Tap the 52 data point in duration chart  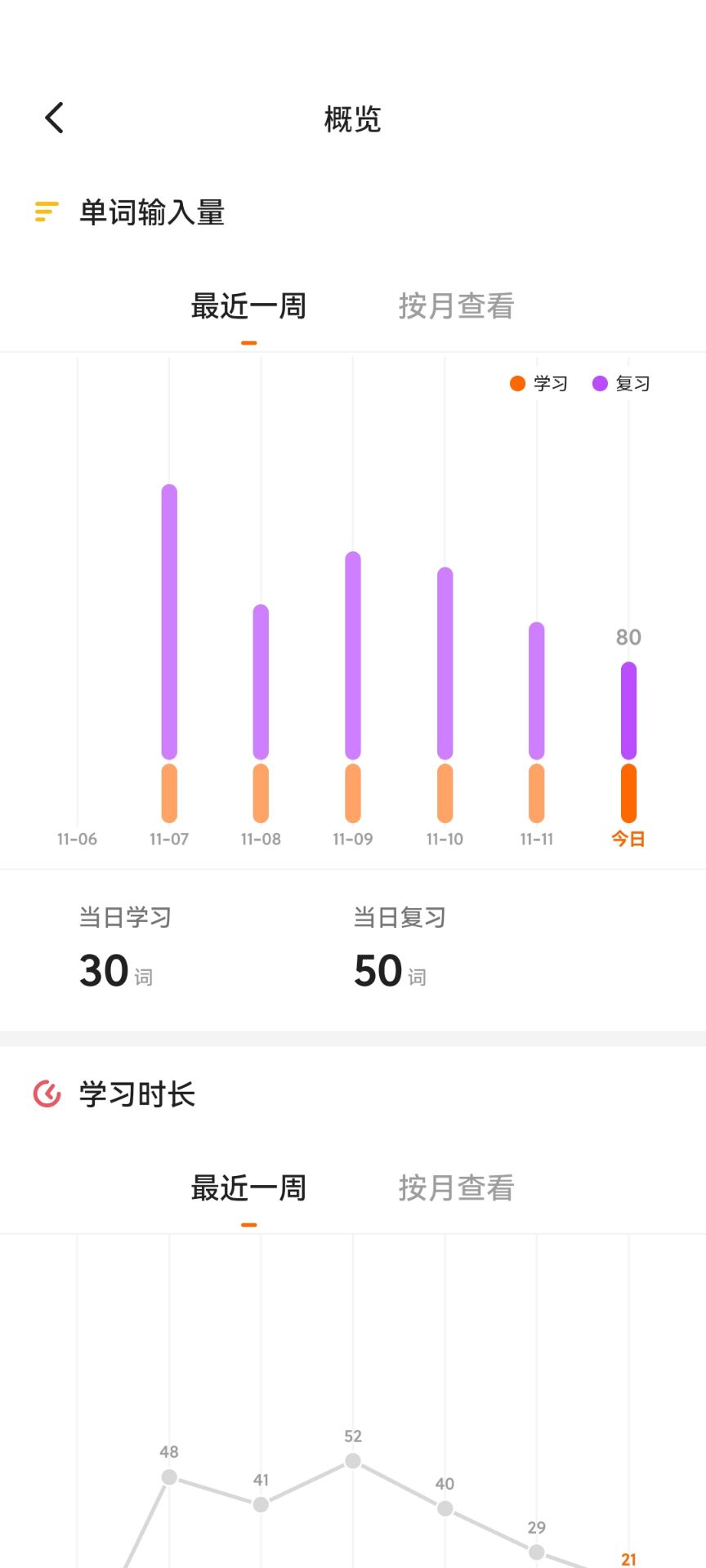(353, 1460)
